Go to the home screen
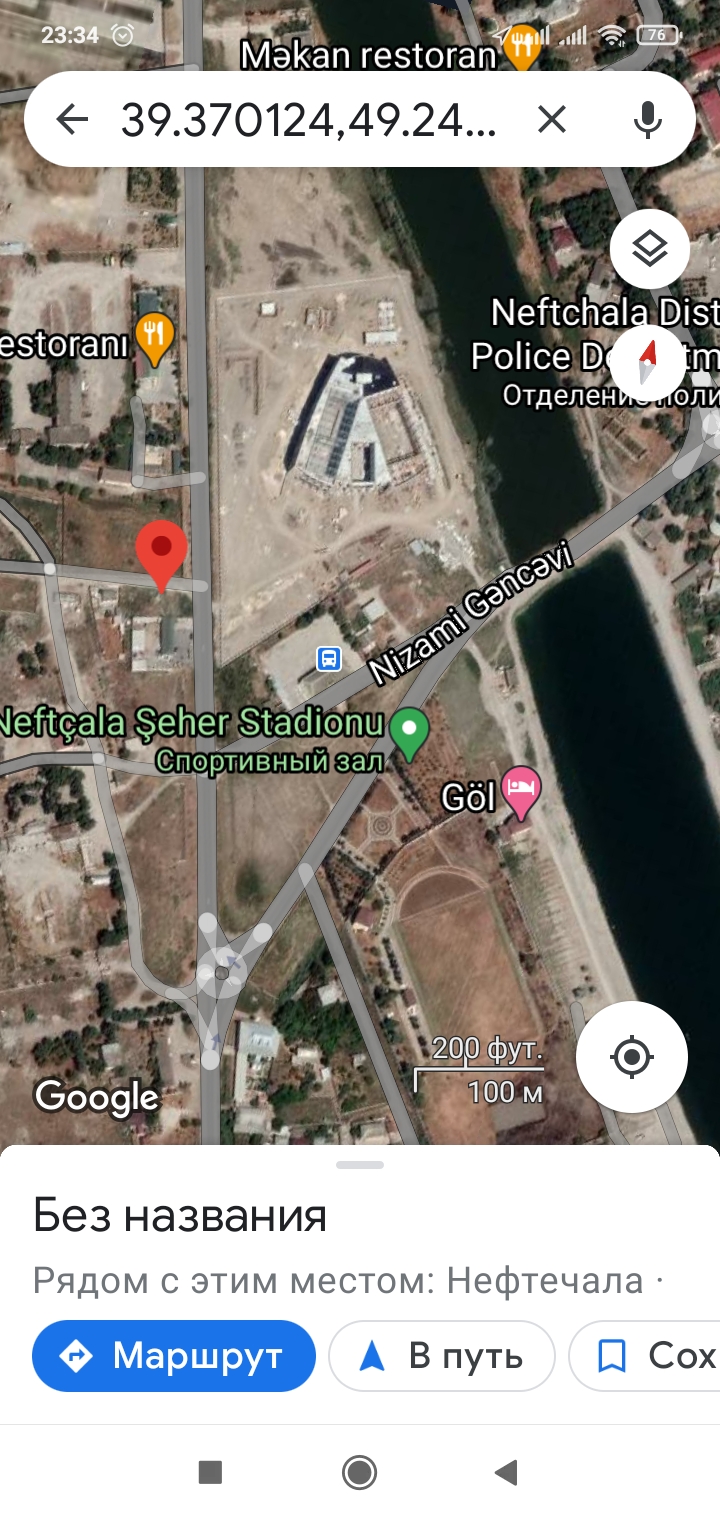This screenshot has height=1520, width=720. tap(359, 1472)
